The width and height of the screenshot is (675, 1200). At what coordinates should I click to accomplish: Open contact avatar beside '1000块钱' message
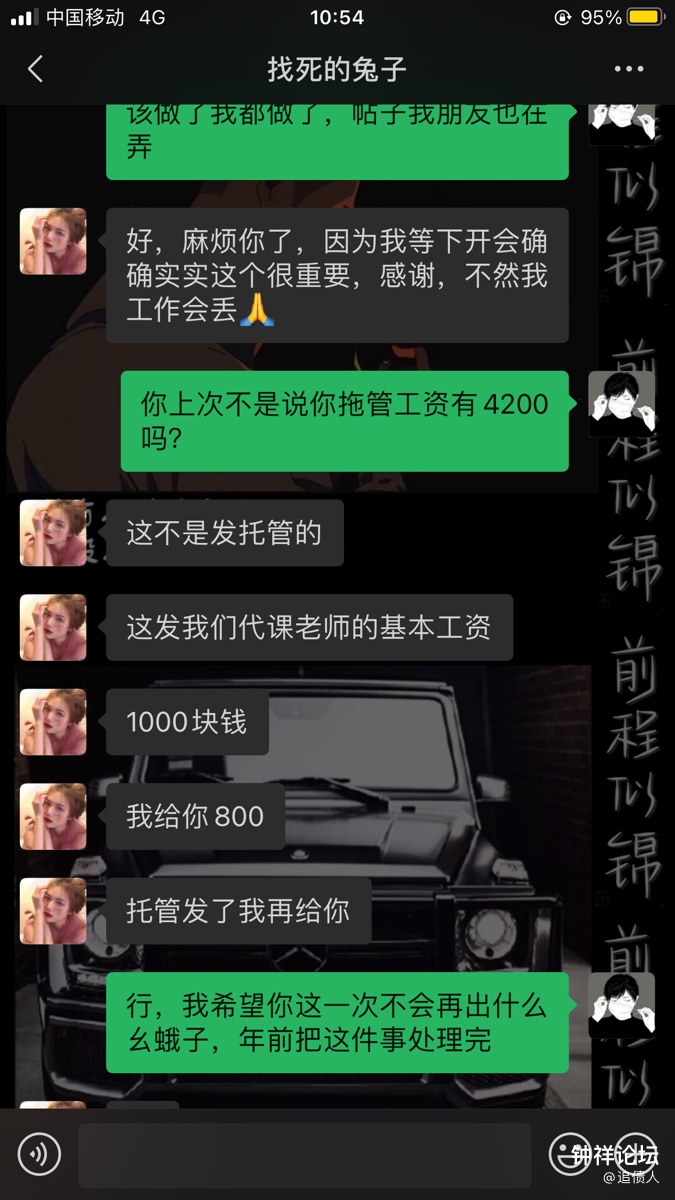[53, 721]
